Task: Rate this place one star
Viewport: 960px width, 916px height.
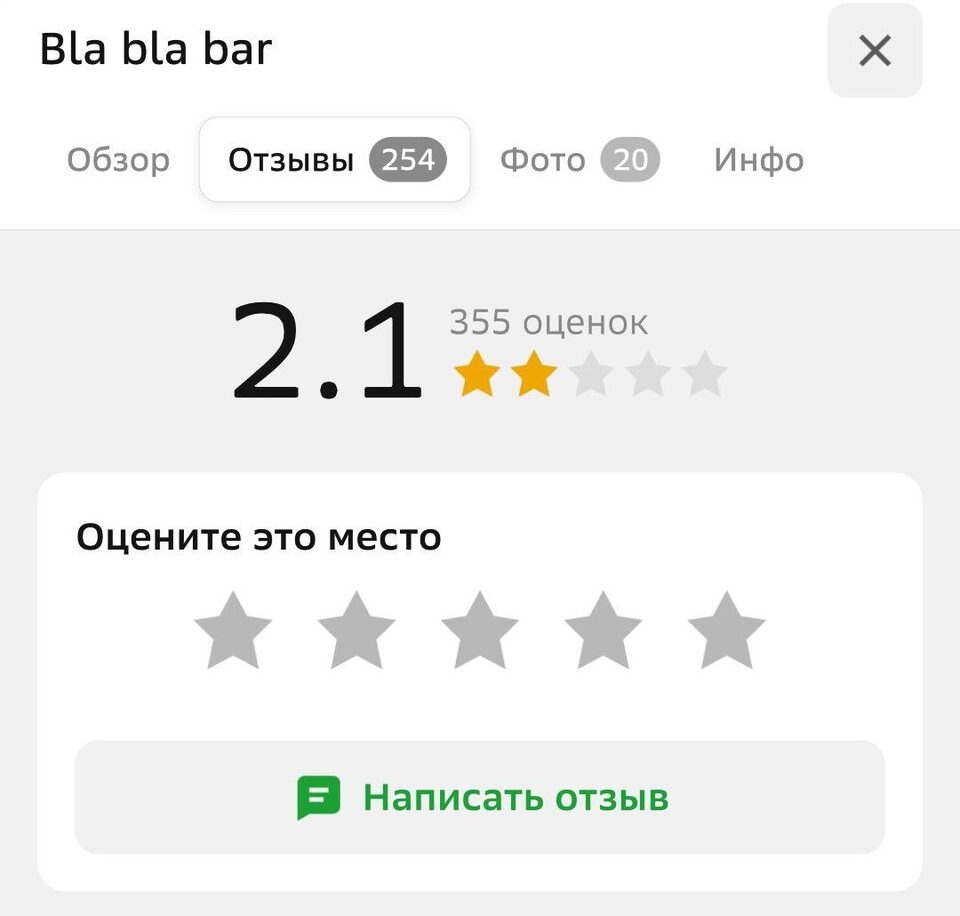Action: 233,630
